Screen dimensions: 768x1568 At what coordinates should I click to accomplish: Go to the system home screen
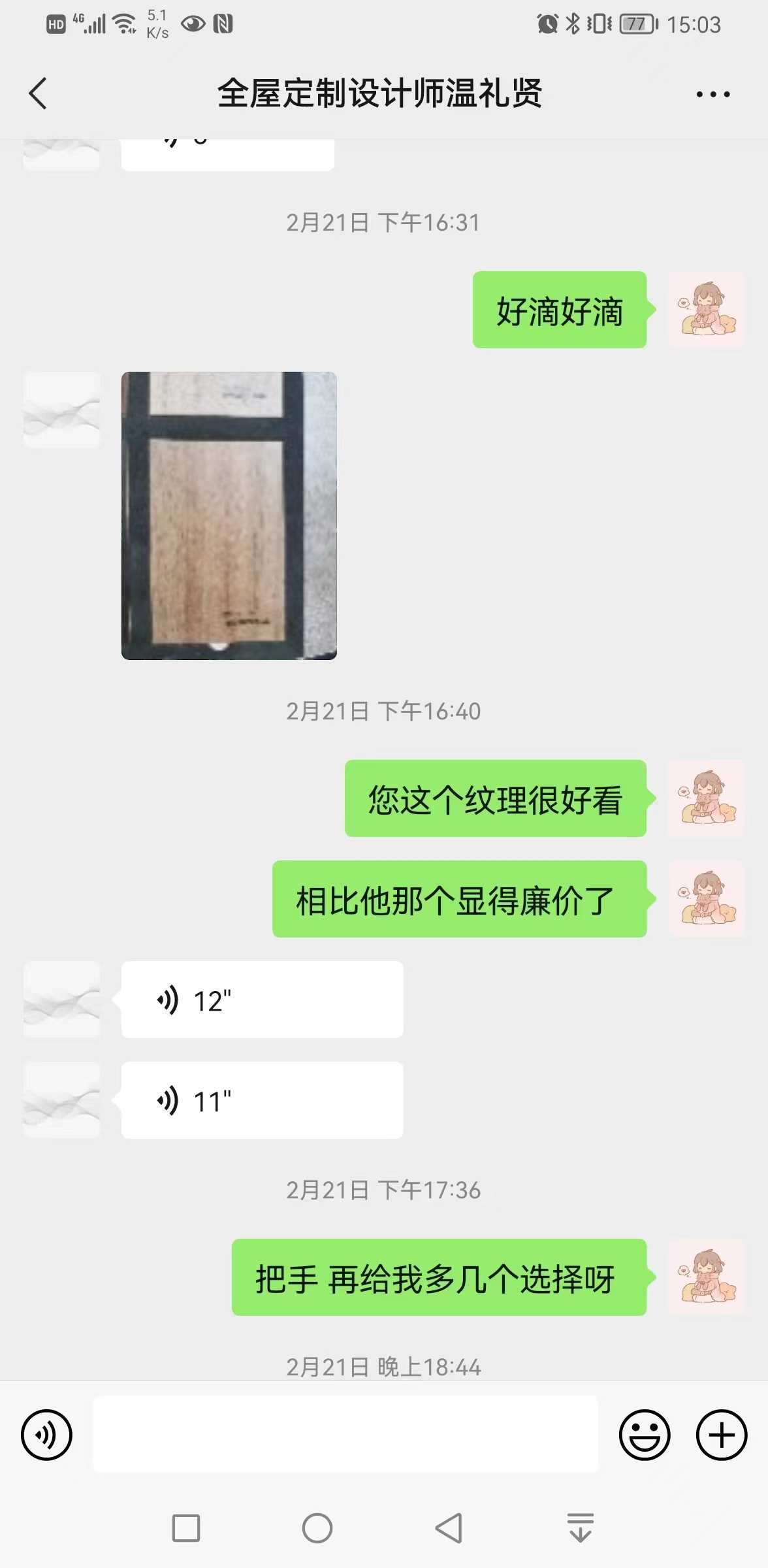coord(317,1528)
